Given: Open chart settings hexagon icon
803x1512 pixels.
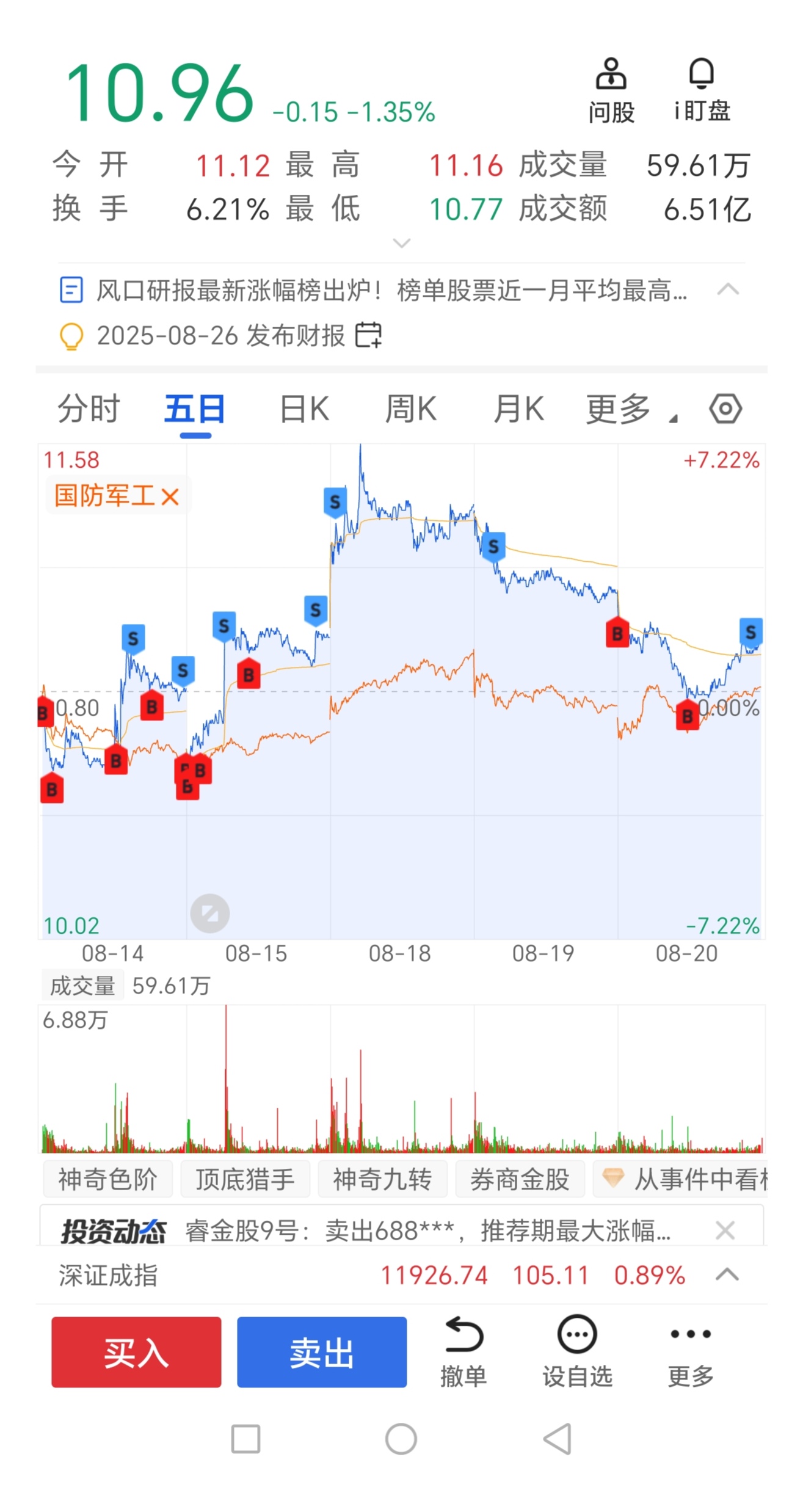Looking at the screenshot, I should pos(725,409).
